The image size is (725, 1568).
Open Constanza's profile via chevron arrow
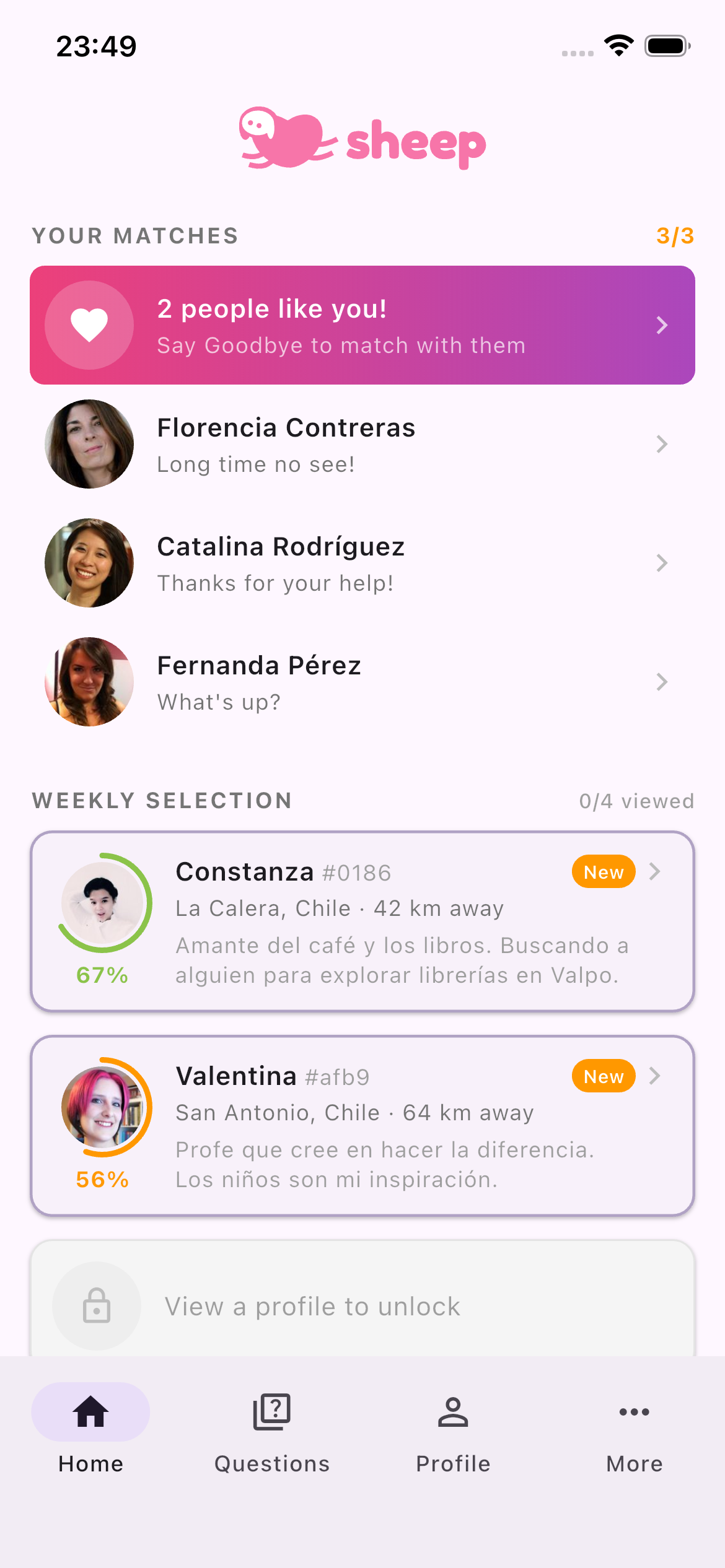[x=655, y=872]
